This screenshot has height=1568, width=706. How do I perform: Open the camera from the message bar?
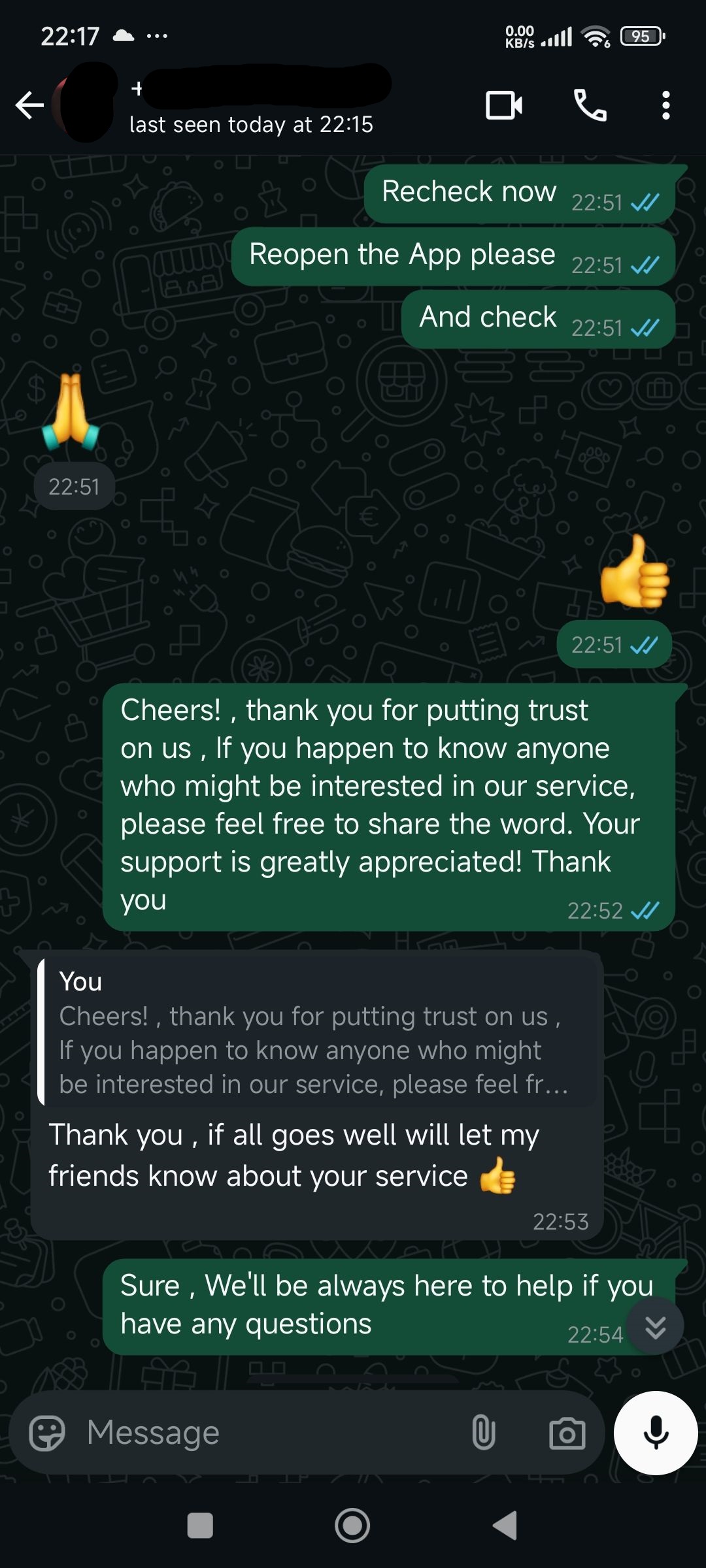(x=567, y=1433)
